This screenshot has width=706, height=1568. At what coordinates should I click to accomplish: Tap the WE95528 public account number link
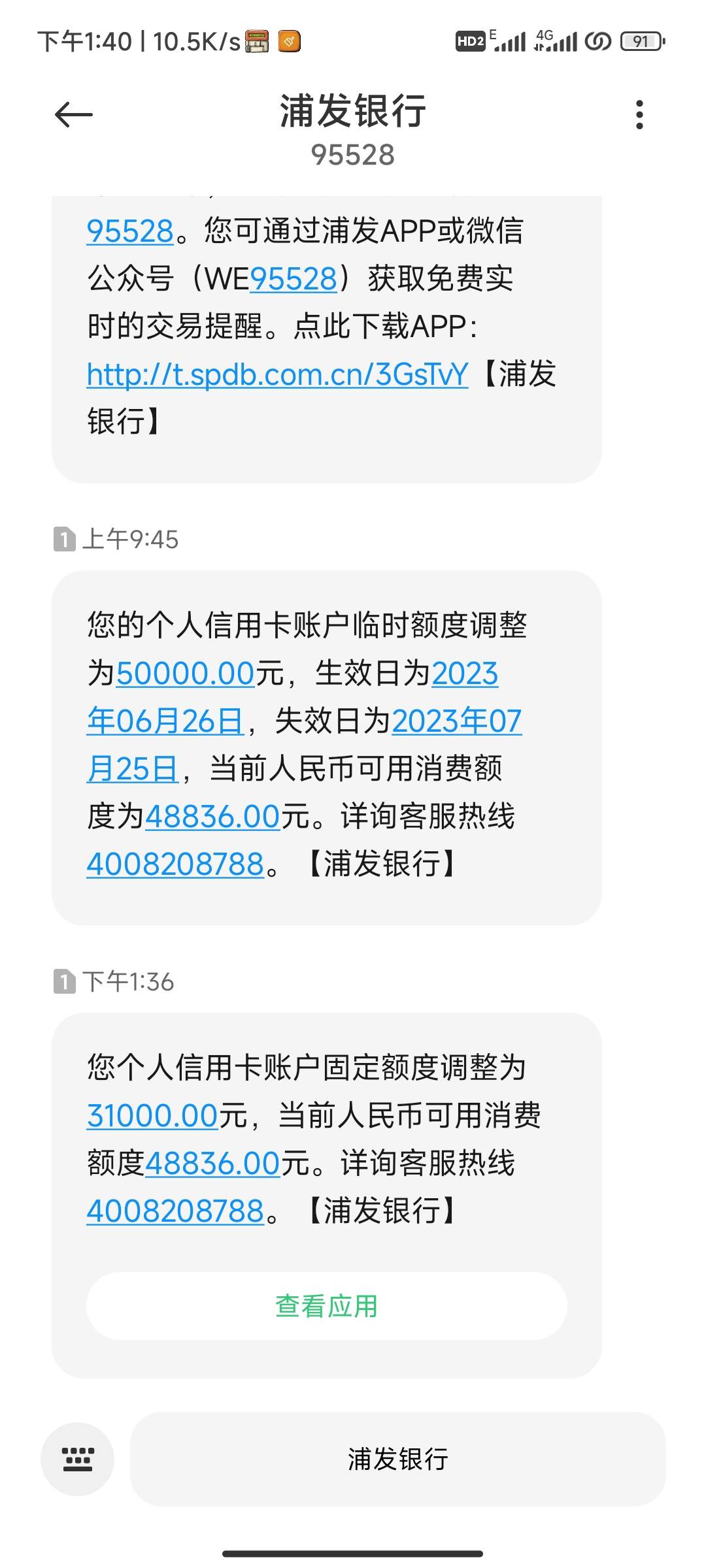coord(294,279)
